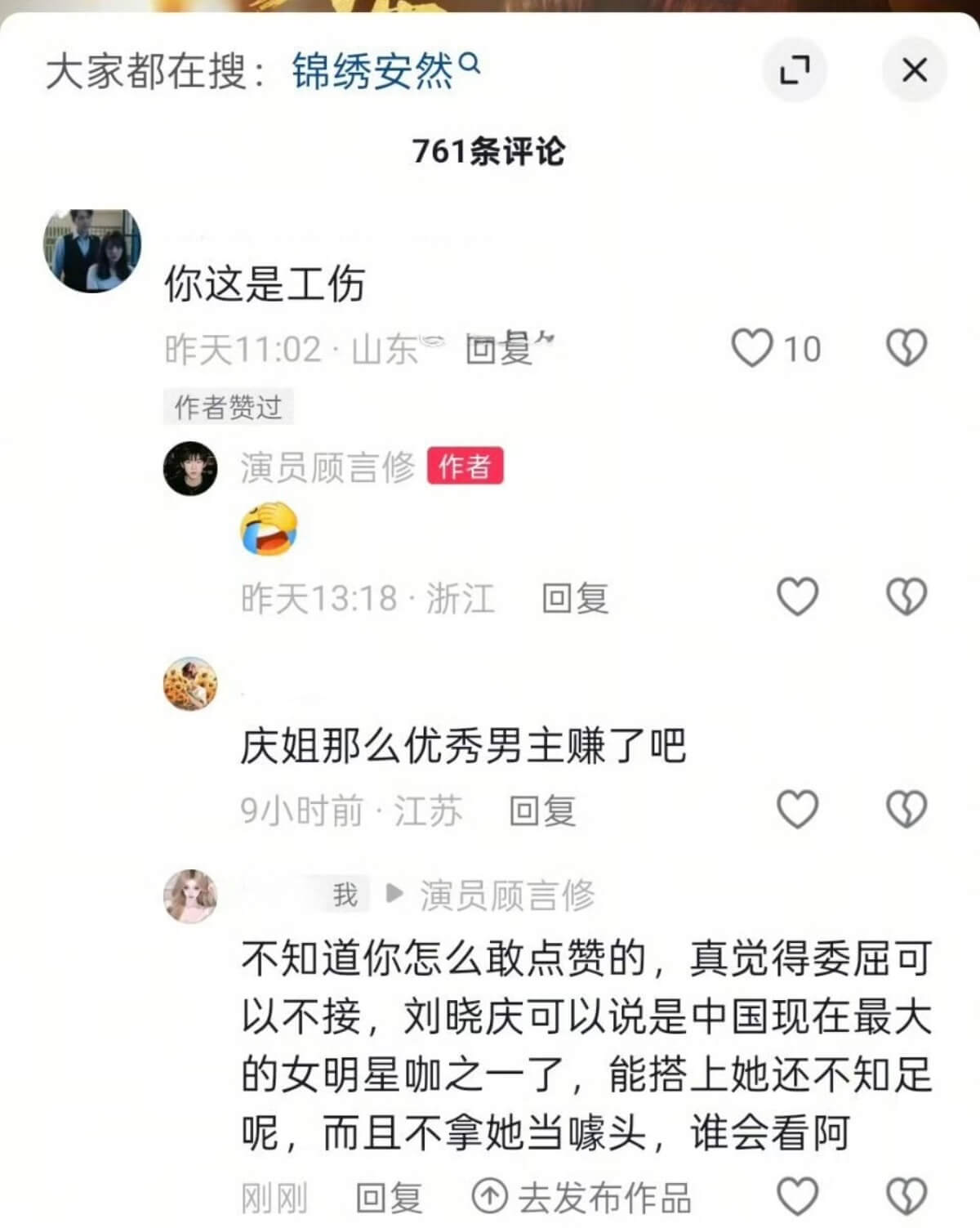Dislike the author's reply from 浙江
980x1228 pixels.
tap(906, 596)
